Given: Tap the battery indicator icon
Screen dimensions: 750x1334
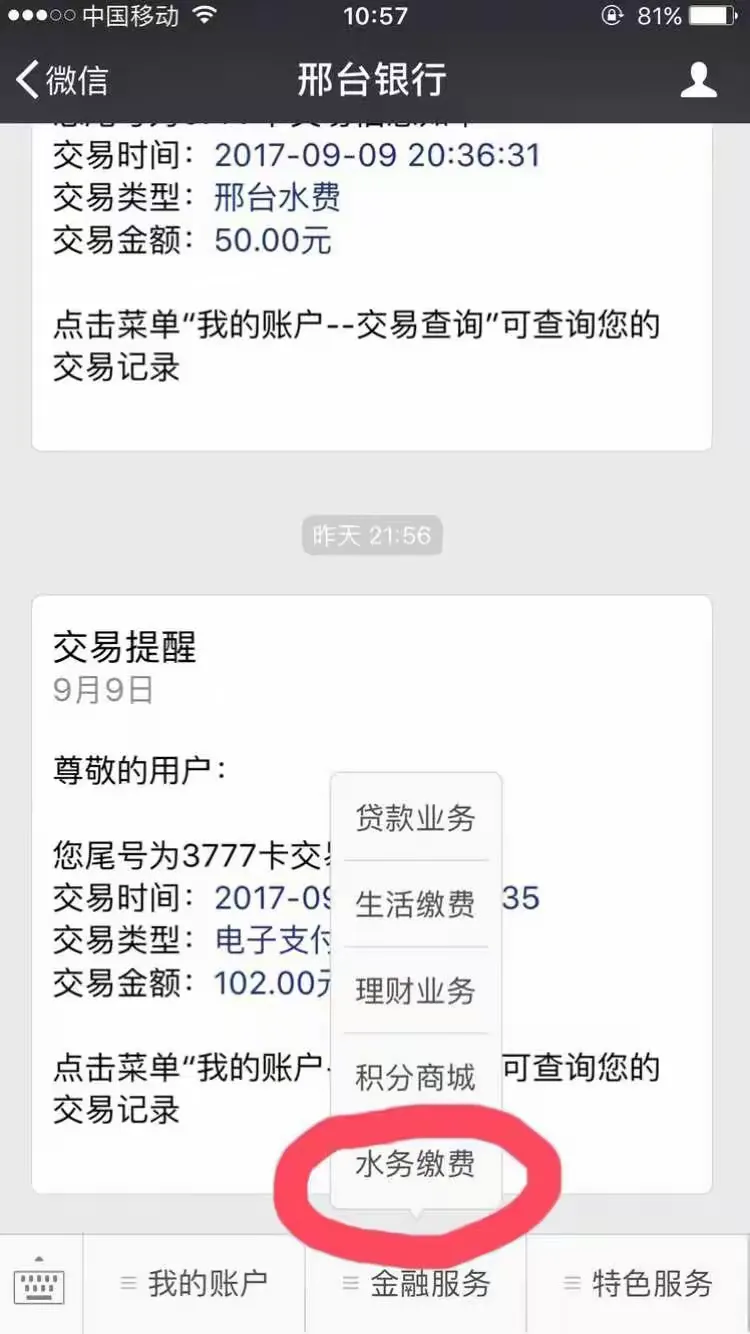Looking at the screenshot, I should pos(714,16).
